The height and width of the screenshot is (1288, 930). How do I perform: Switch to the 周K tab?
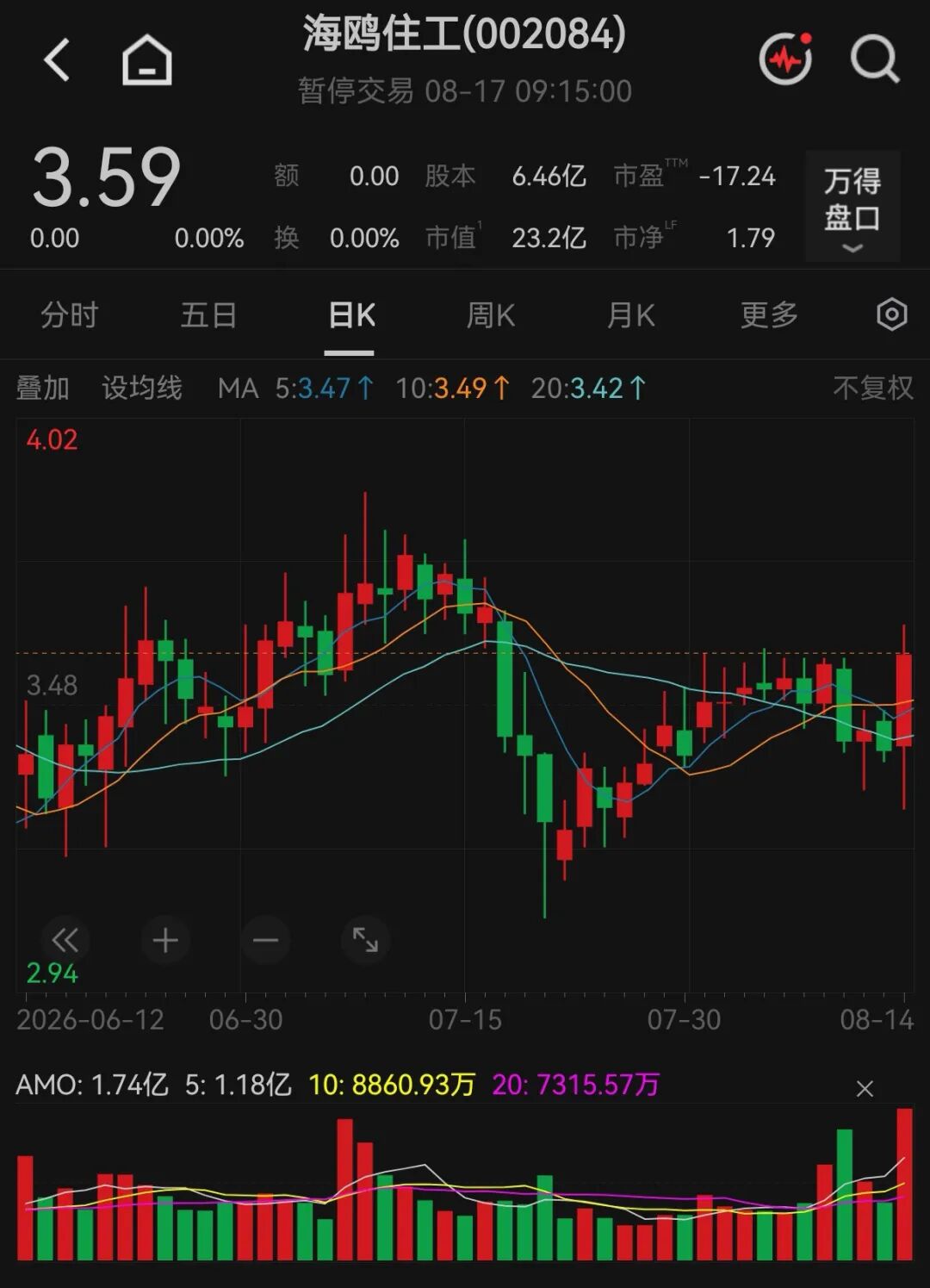(x=490, y=315)
